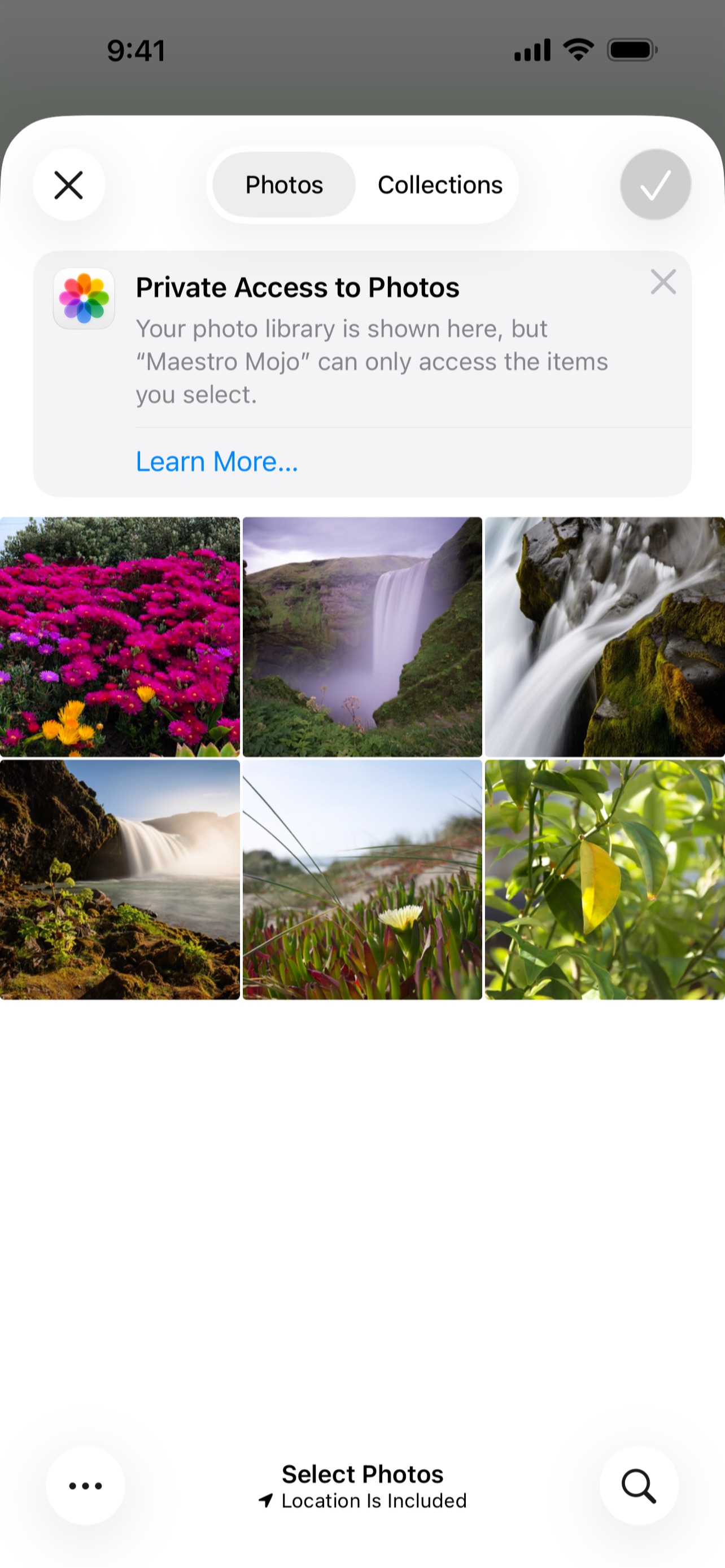Close the photo picker sheet

tap(69, 185)
